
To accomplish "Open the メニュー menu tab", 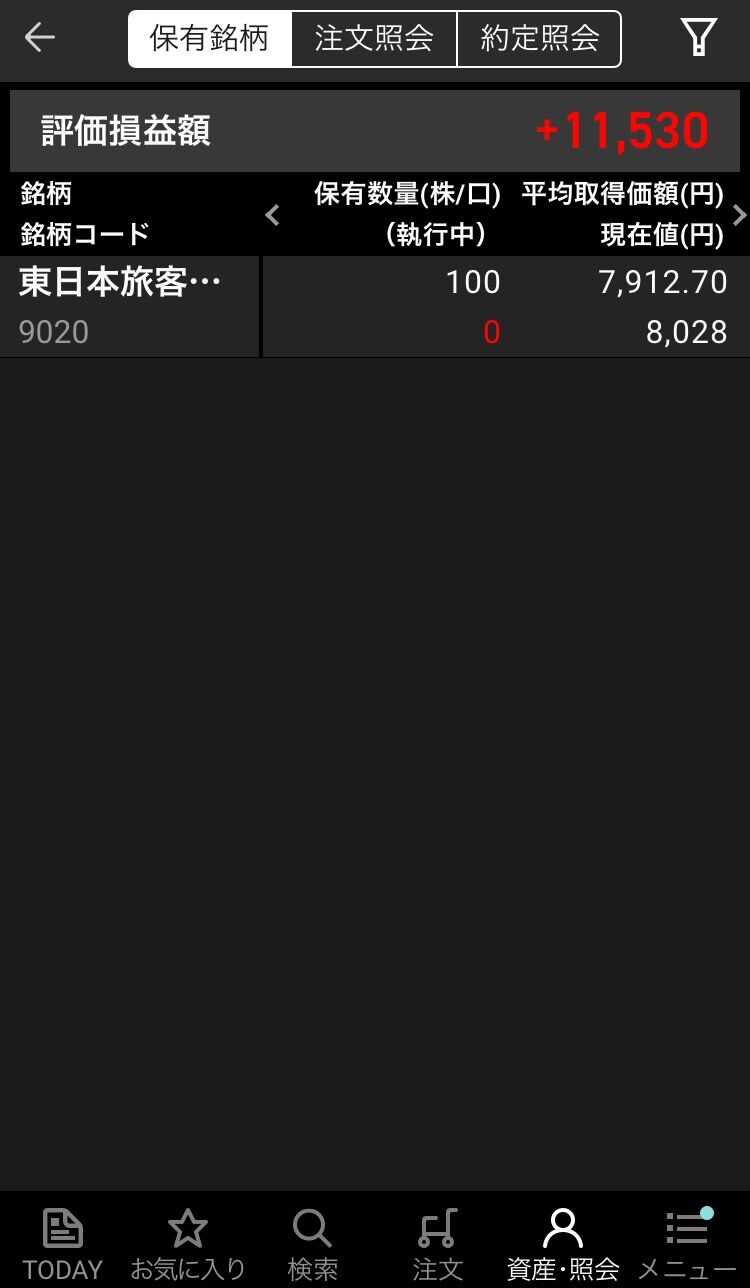I will (x=687, y=1244).
